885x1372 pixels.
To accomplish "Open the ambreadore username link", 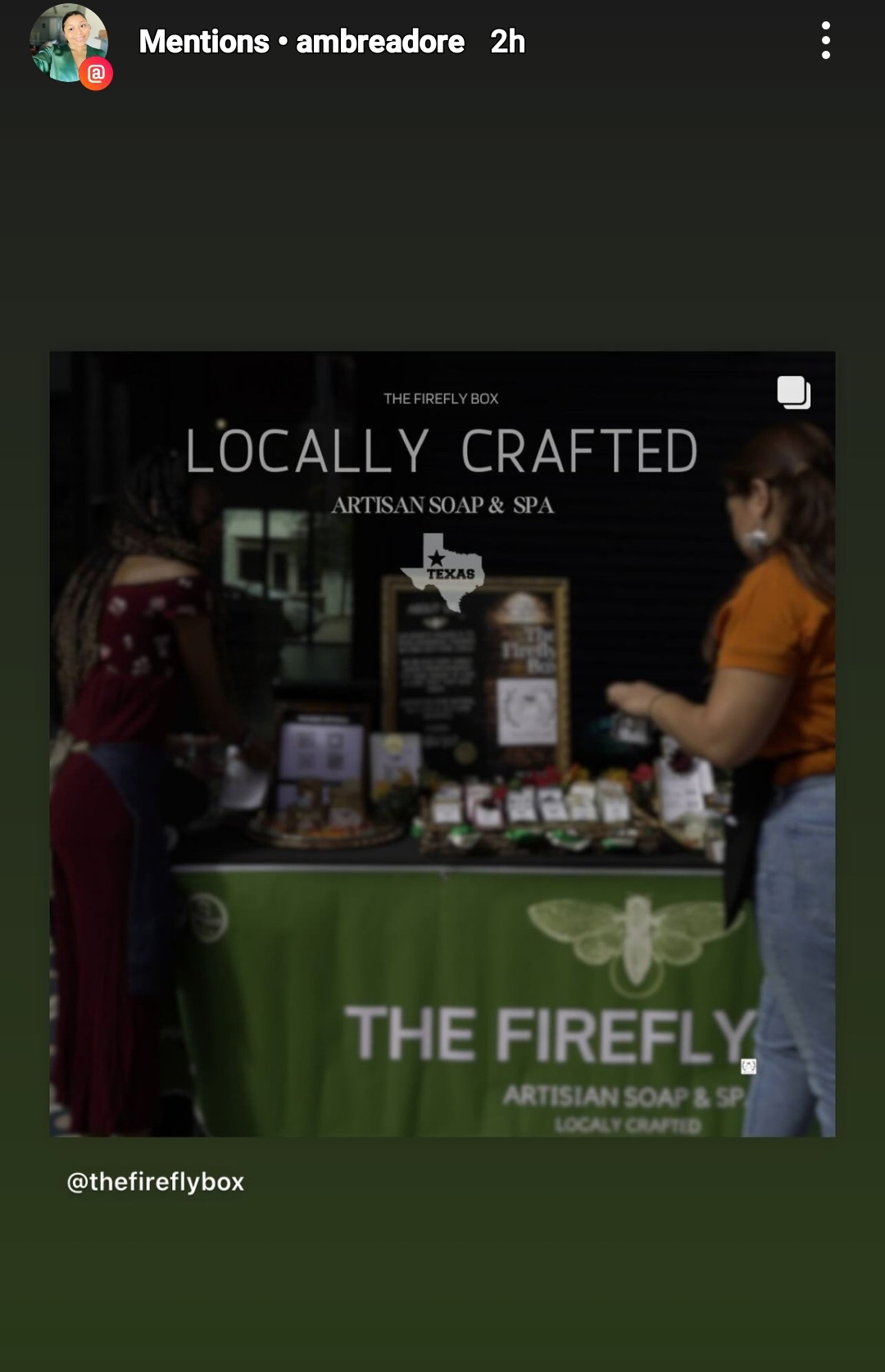I will pos(379,42).
